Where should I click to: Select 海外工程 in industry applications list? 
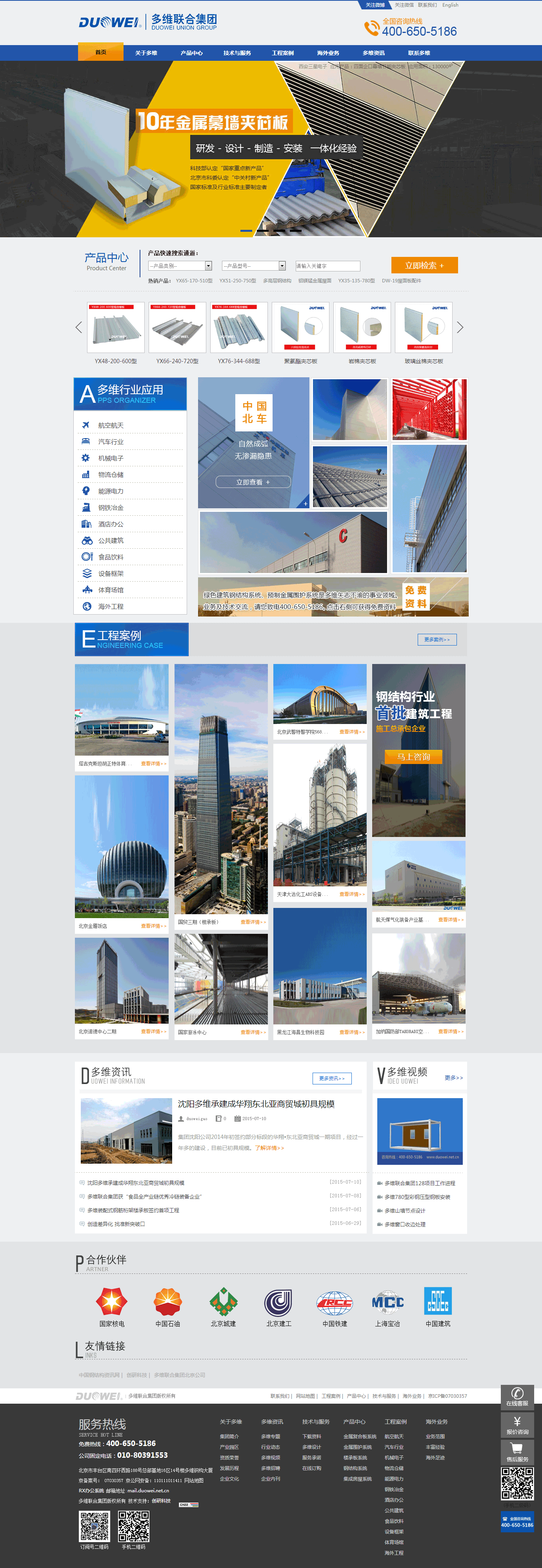coord(111,606)
